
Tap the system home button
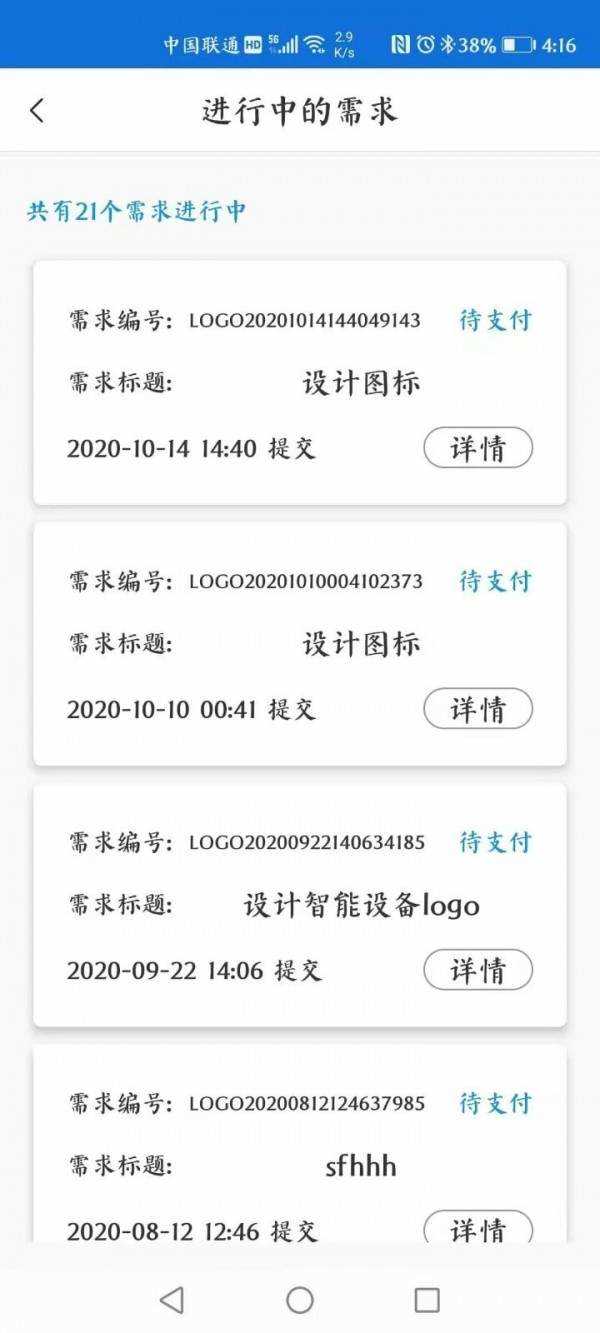point(300,1299)
